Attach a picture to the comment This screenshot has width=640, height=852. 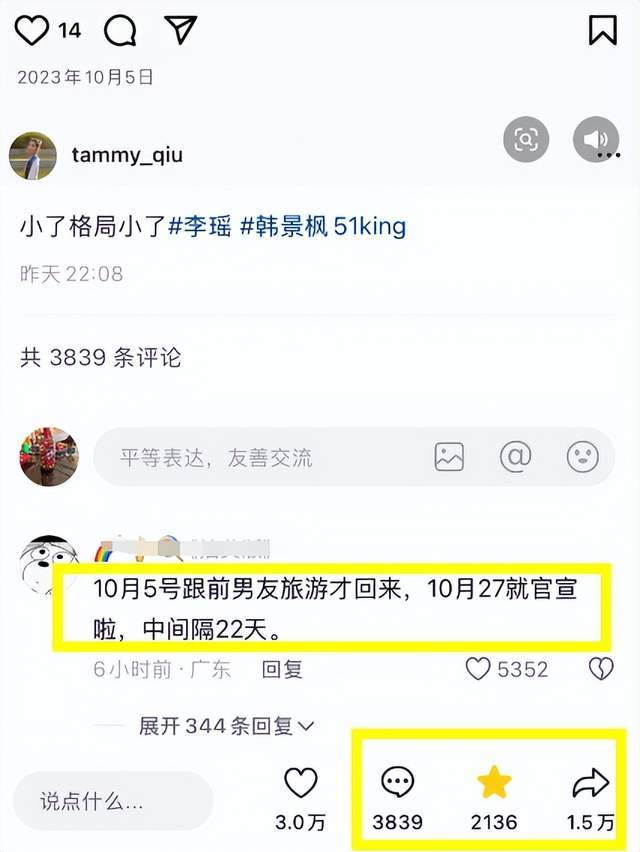pos(449,457)
